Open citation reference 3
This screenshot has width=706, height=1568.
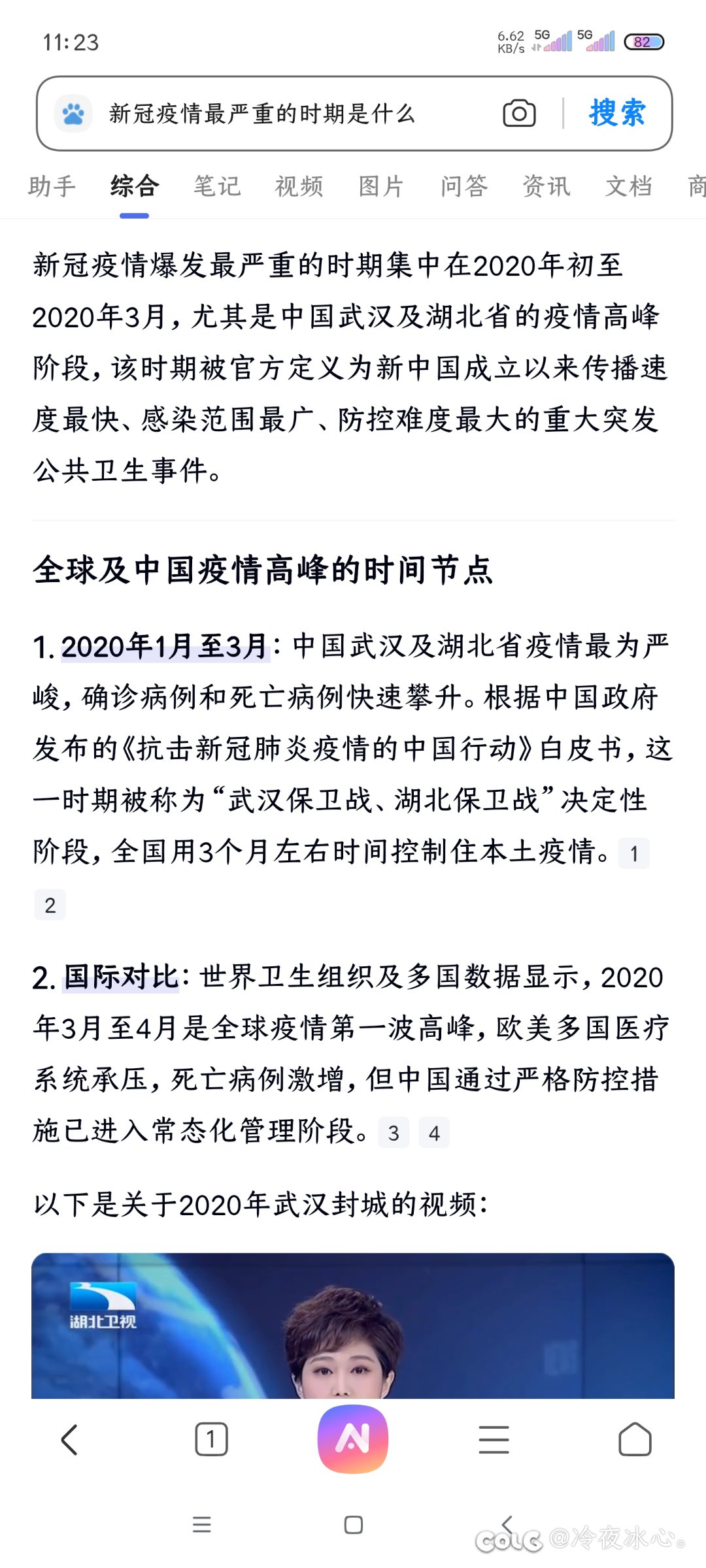point(394,1133)
